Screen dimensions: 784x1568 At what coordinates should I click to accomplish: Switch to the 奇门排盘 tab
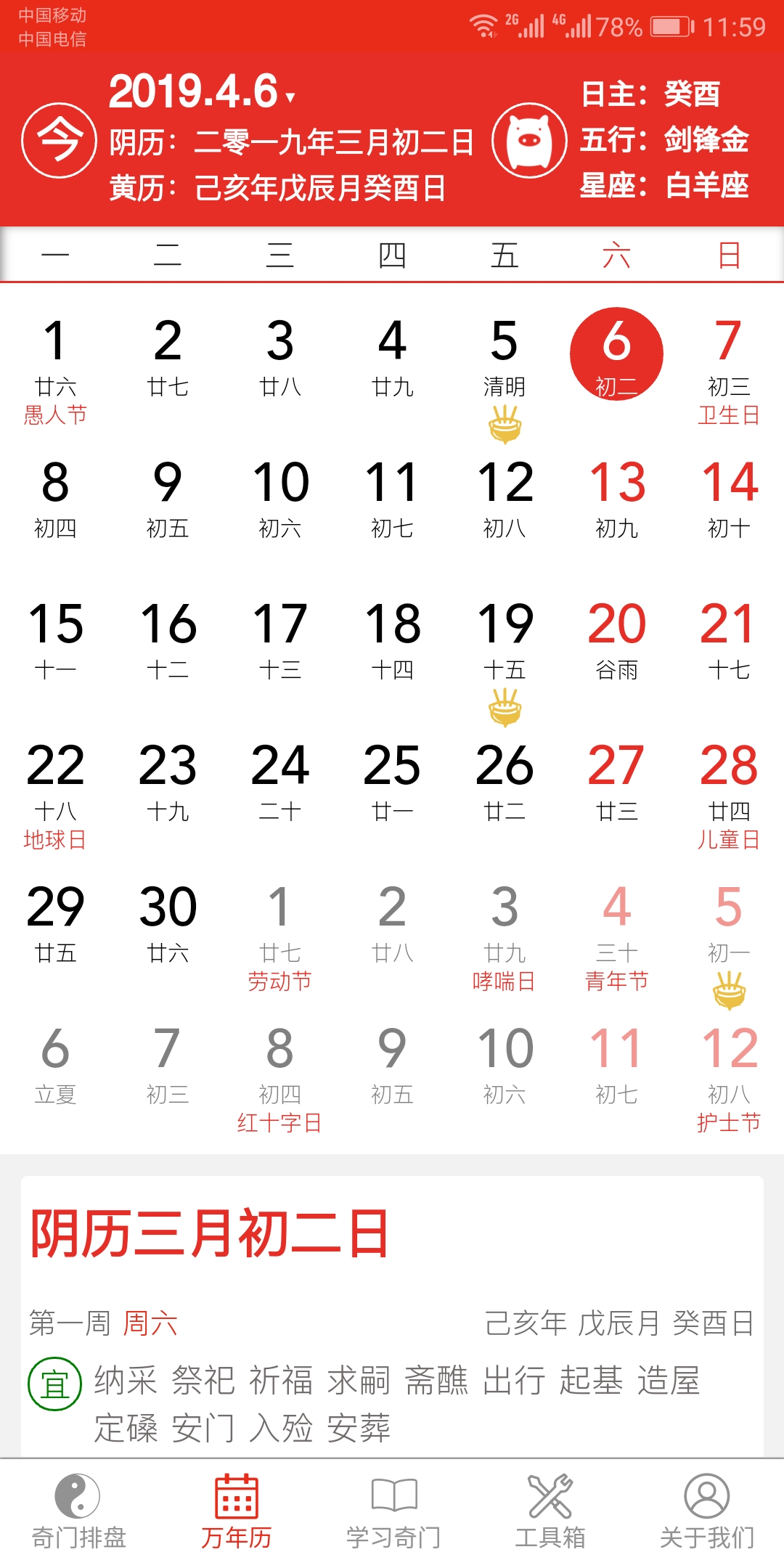pyautogui.click(x=78, y=1511)
